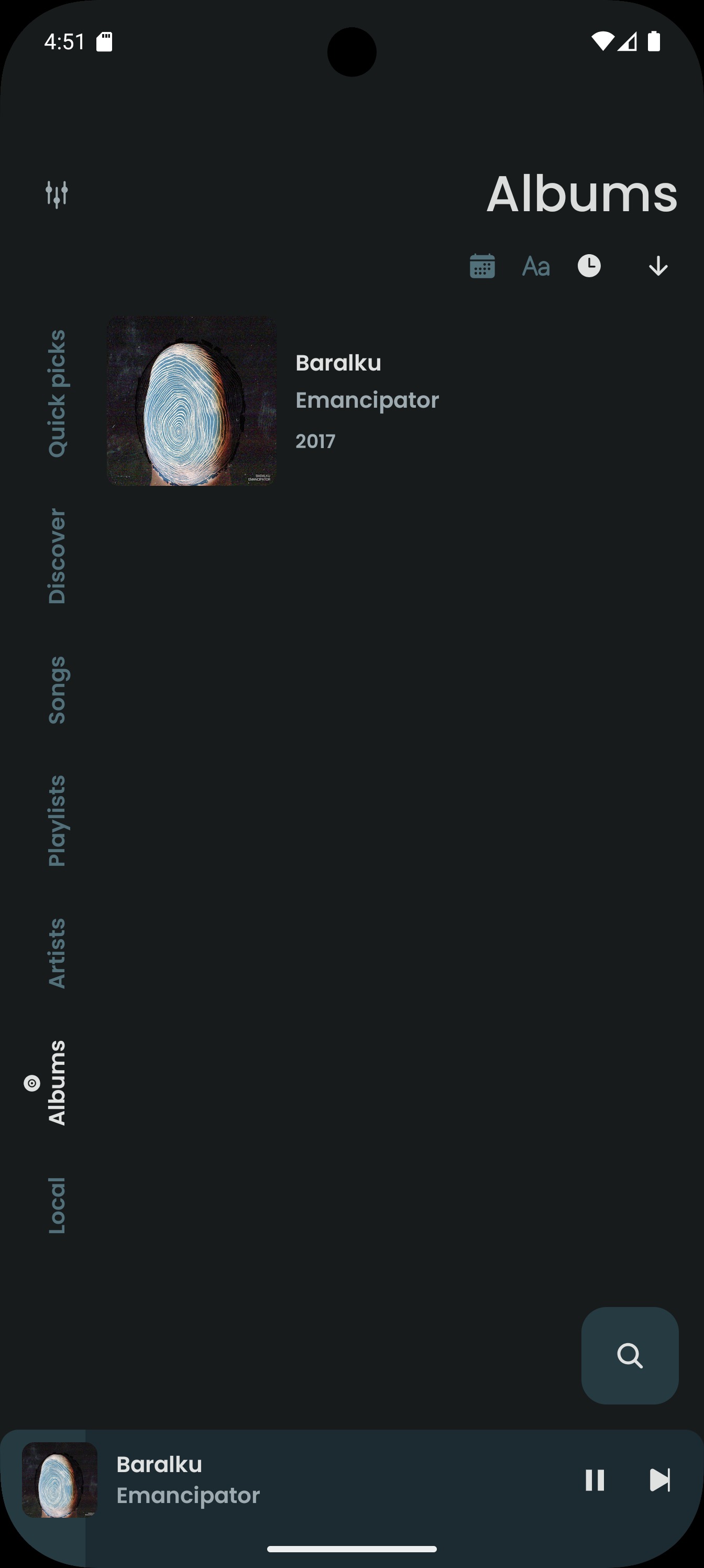Switch to the Quick picks tab
The image size is (704, 1568).
pyautogui.click(x=57, y=393)
